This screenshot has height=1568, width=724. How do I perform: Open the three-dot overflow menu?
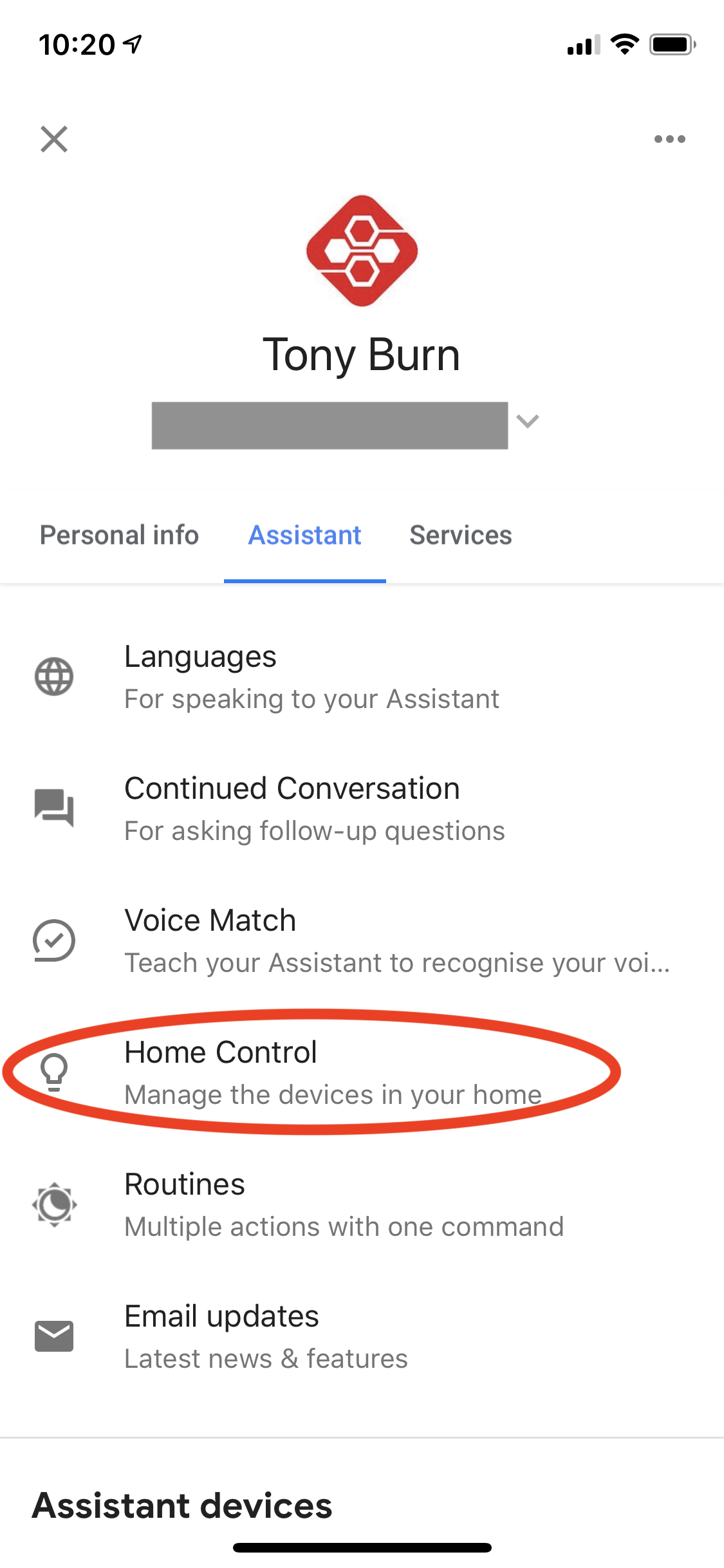point(669,139)
